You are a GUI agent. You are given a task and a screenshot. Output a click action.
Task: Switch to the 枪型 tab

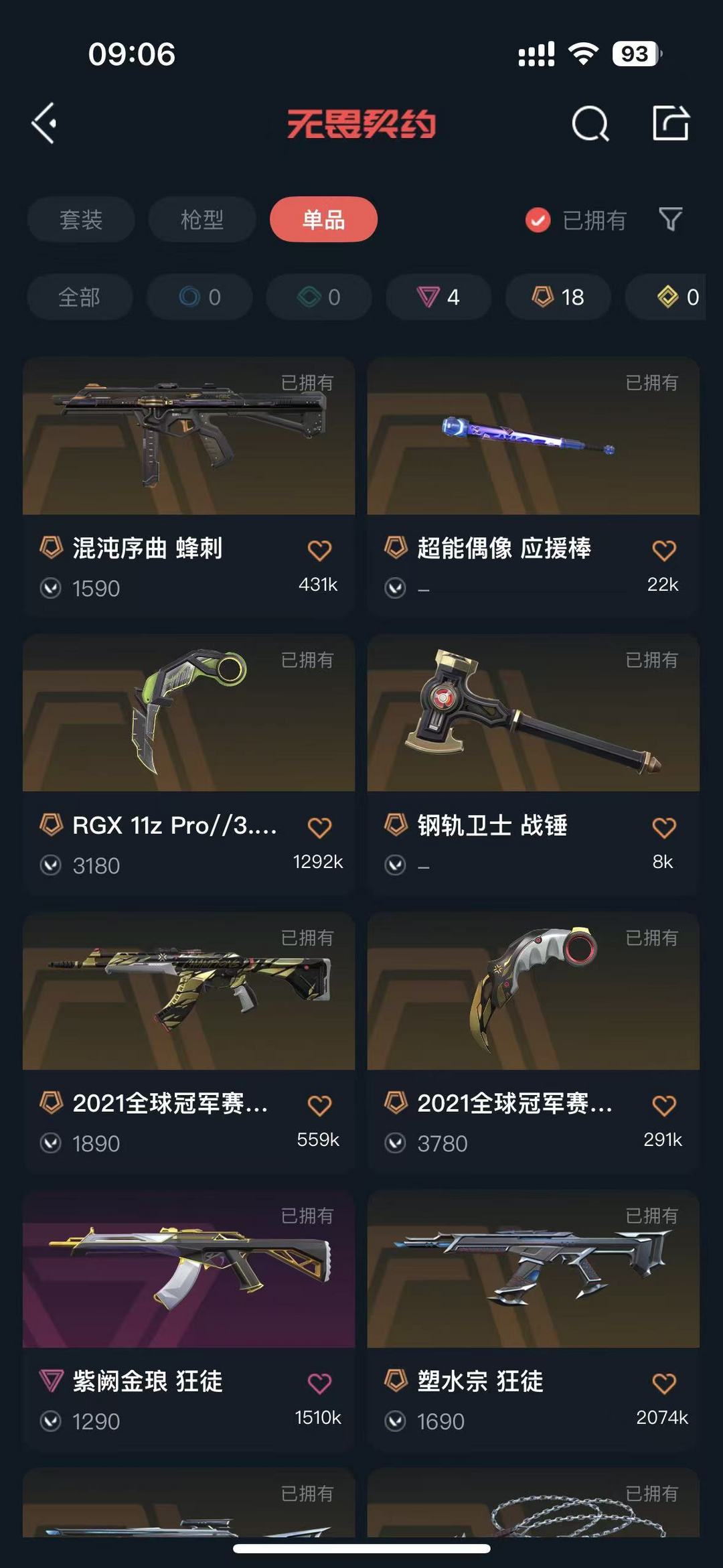202,219
